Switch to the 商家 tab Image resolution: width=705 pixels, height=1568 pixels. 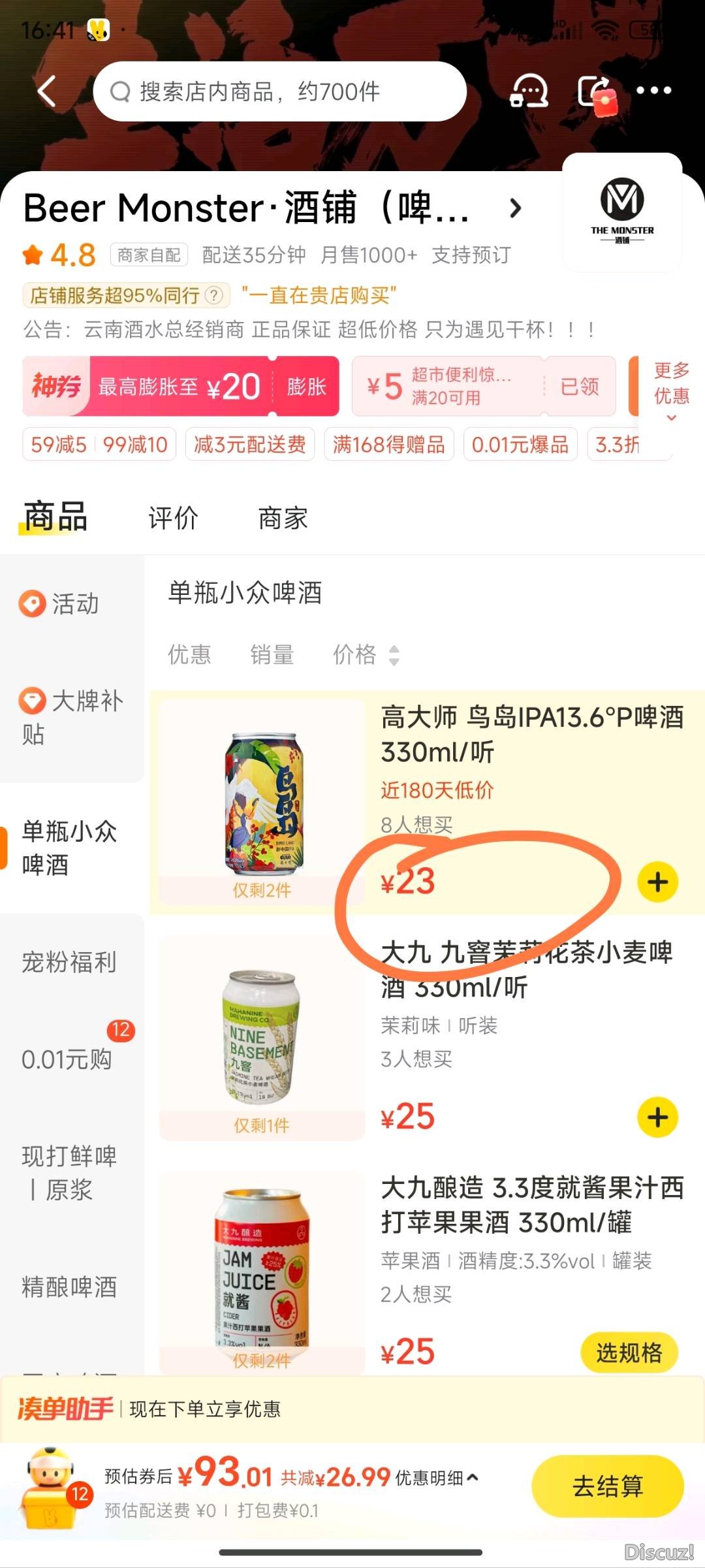283,518
